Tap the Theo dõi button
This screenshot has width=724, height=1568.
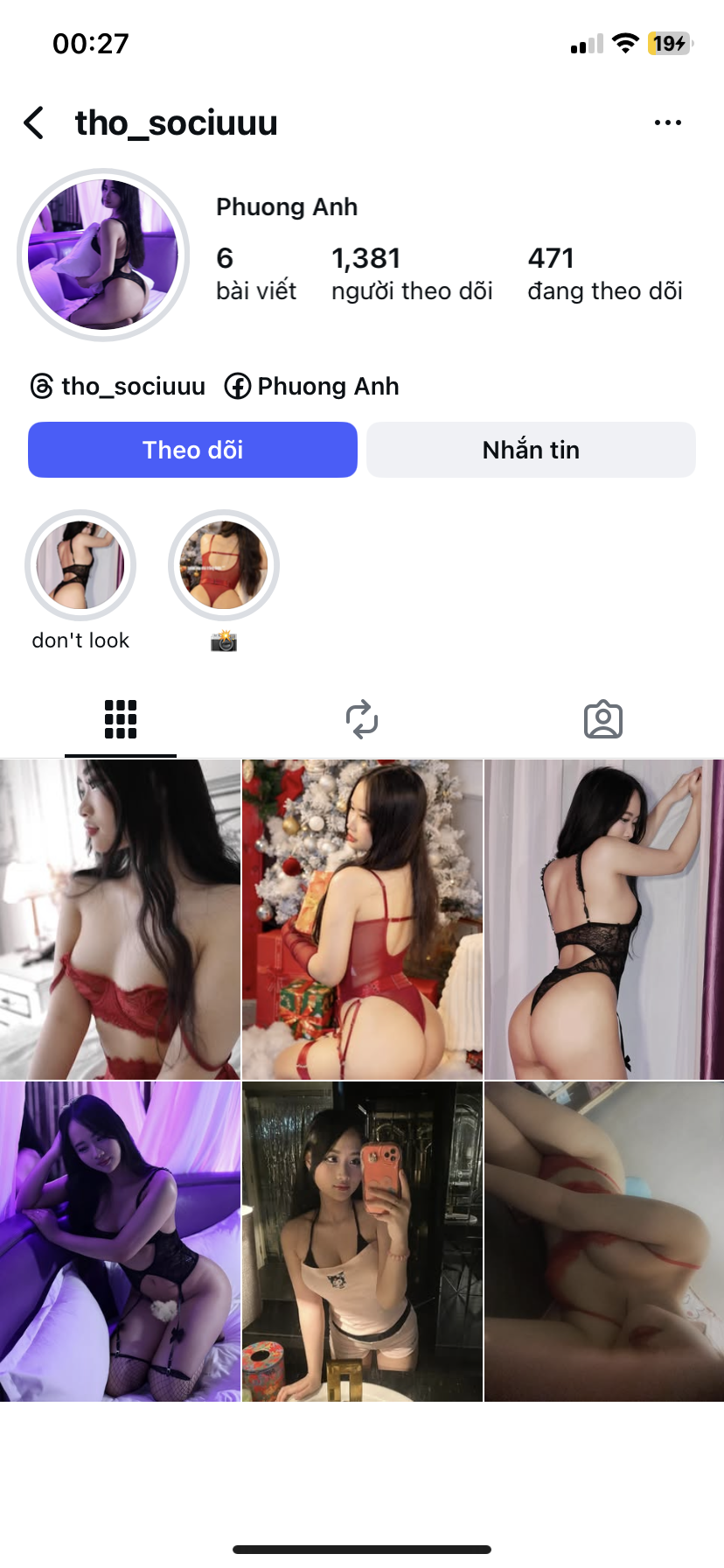coord(192,450)
